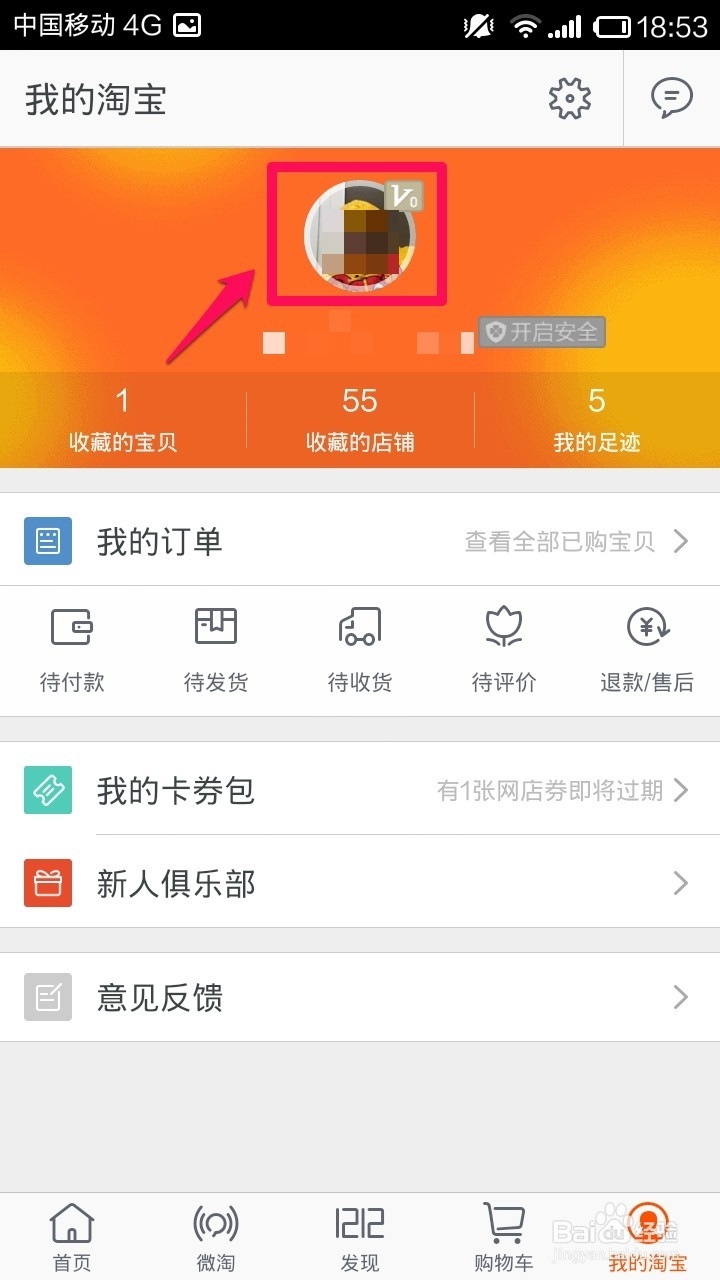Stay on the 我的淘宝 tab
Screen dimensions: 720x1280
[x=647, y=1235]
